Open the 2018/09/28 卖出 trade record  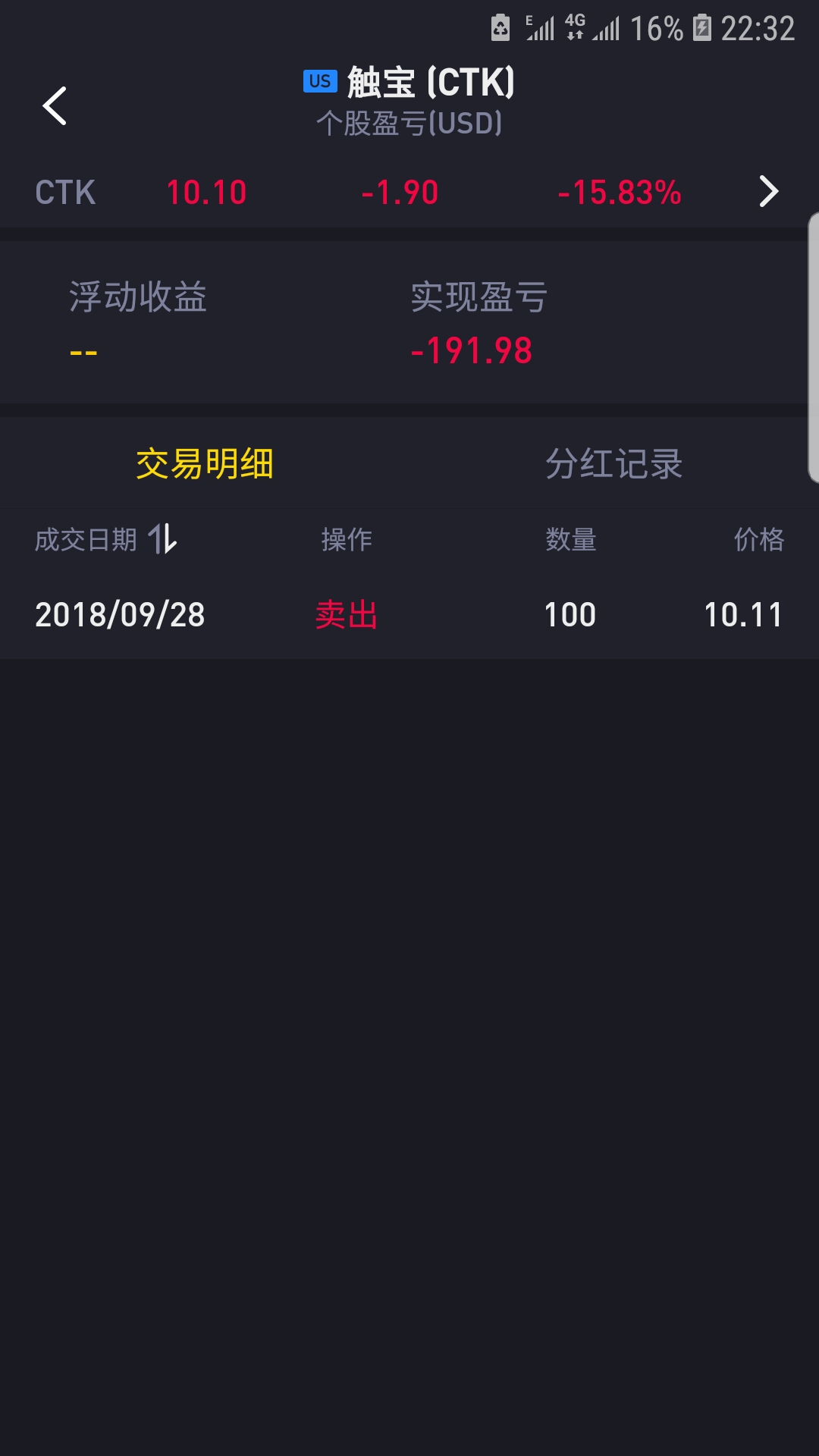click(409, 615)
